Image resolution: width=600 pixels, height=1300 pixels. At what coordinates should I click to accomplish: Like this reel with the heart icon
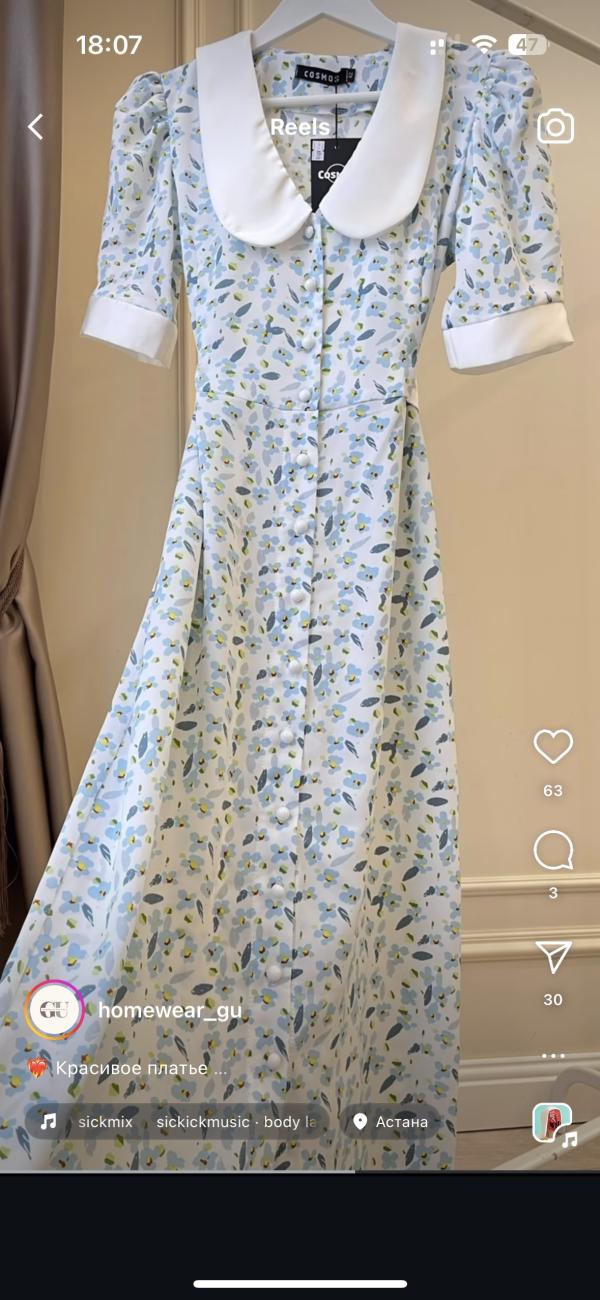pyautogui.click(x=553, y=747)
